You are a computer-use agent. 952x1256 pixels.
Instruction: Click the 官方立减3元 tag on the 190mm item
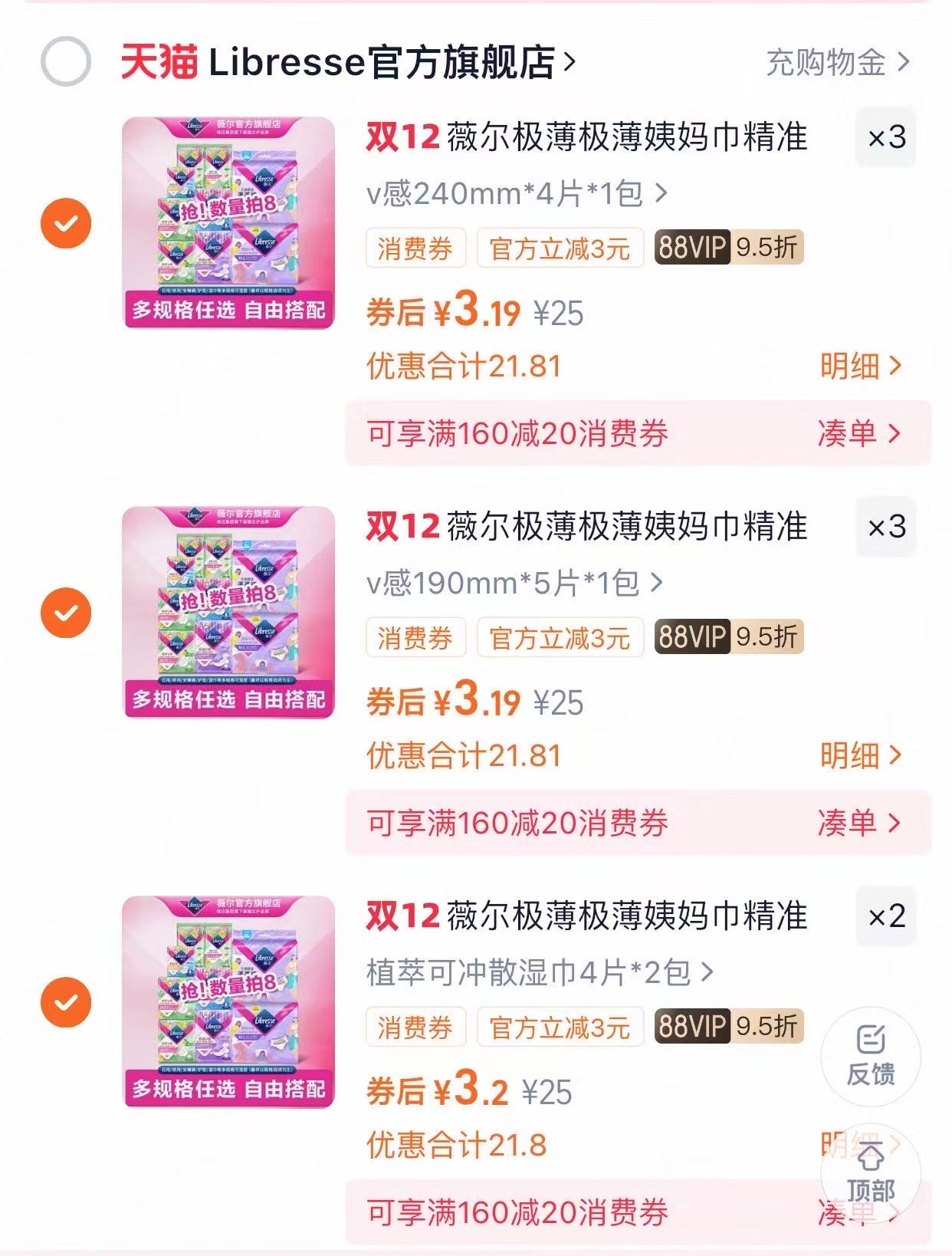[x=562, y=638]
